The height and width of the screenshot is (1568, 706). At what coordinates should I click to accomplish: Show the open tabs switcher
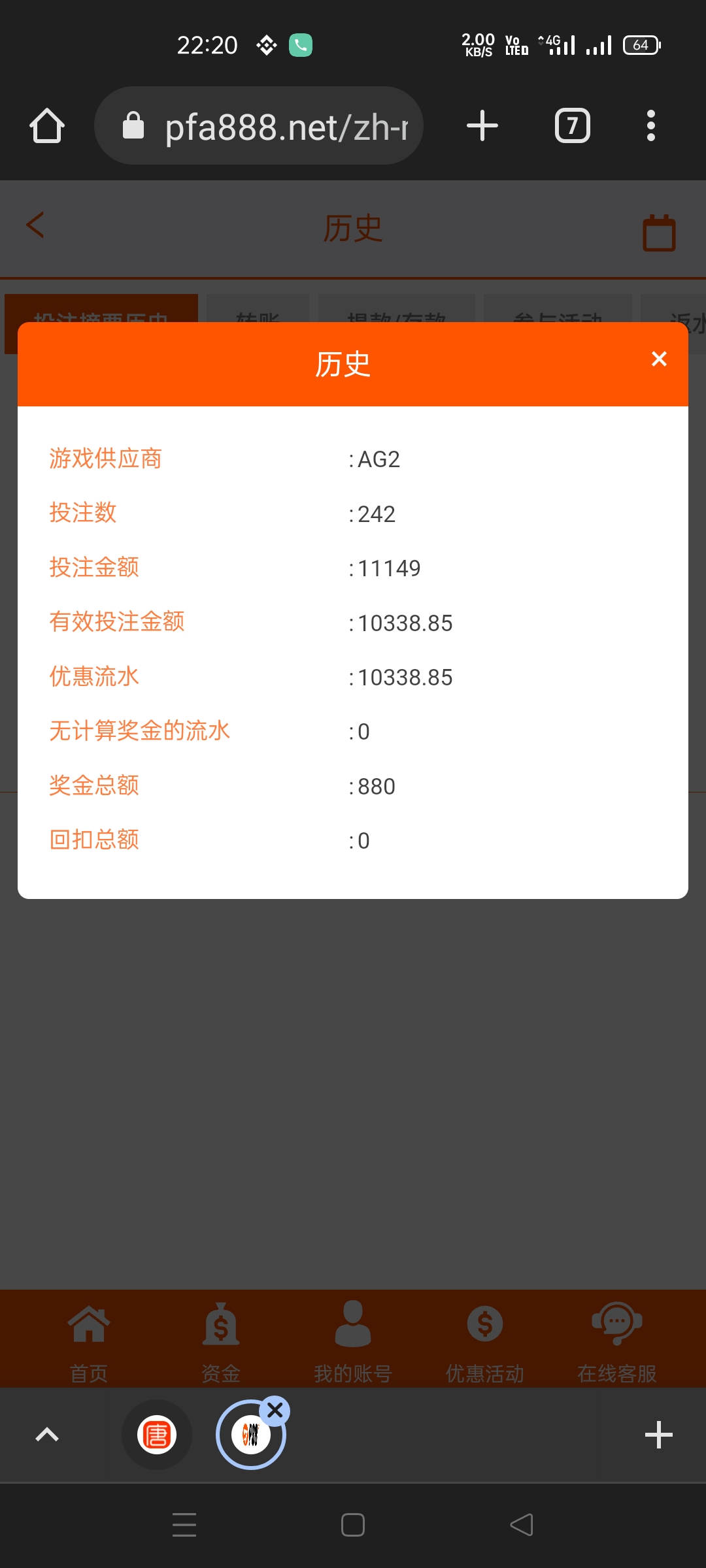pos(572,125)
